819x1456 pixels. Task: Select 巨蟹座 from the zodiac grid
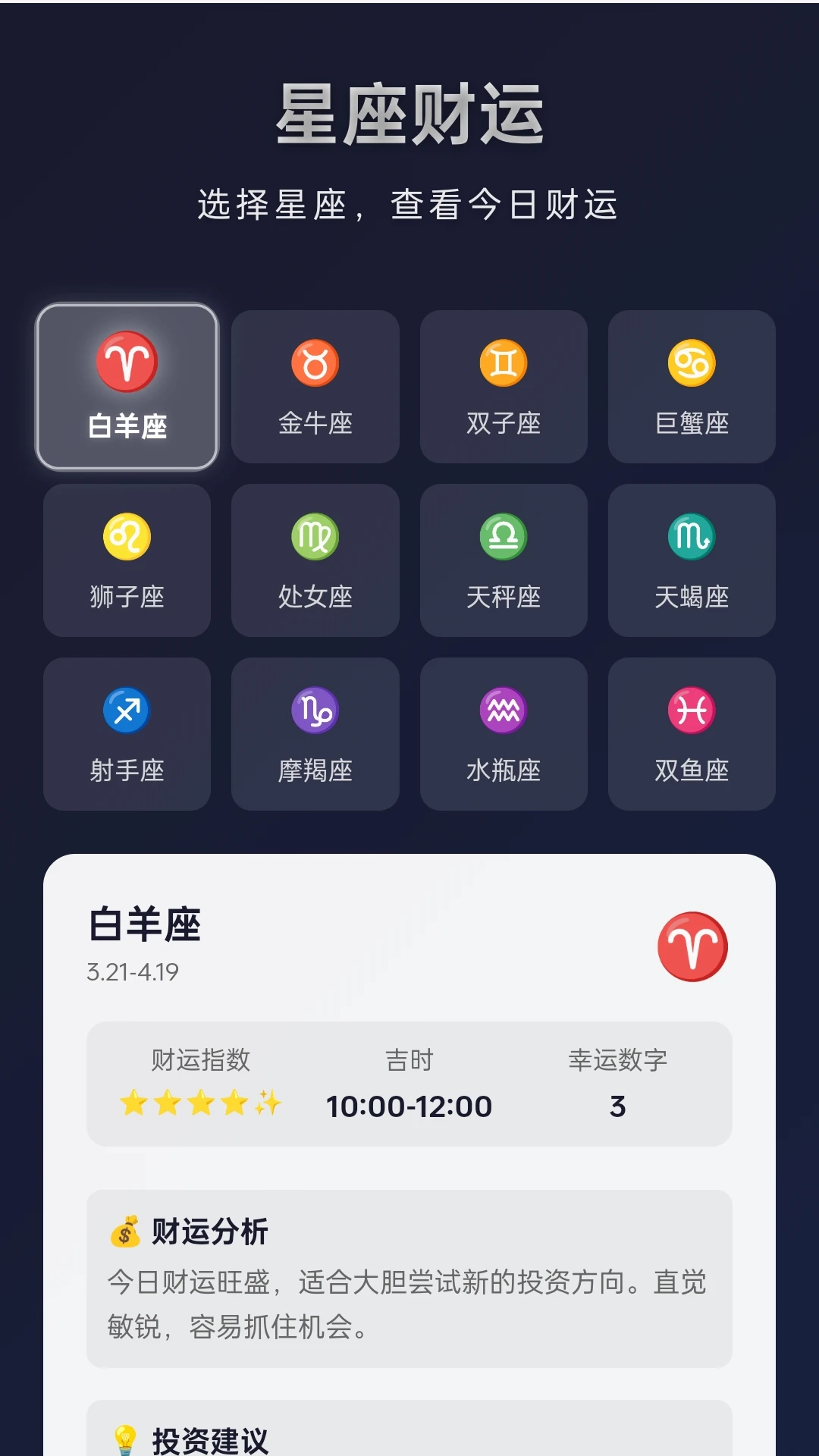click(692, 387)
